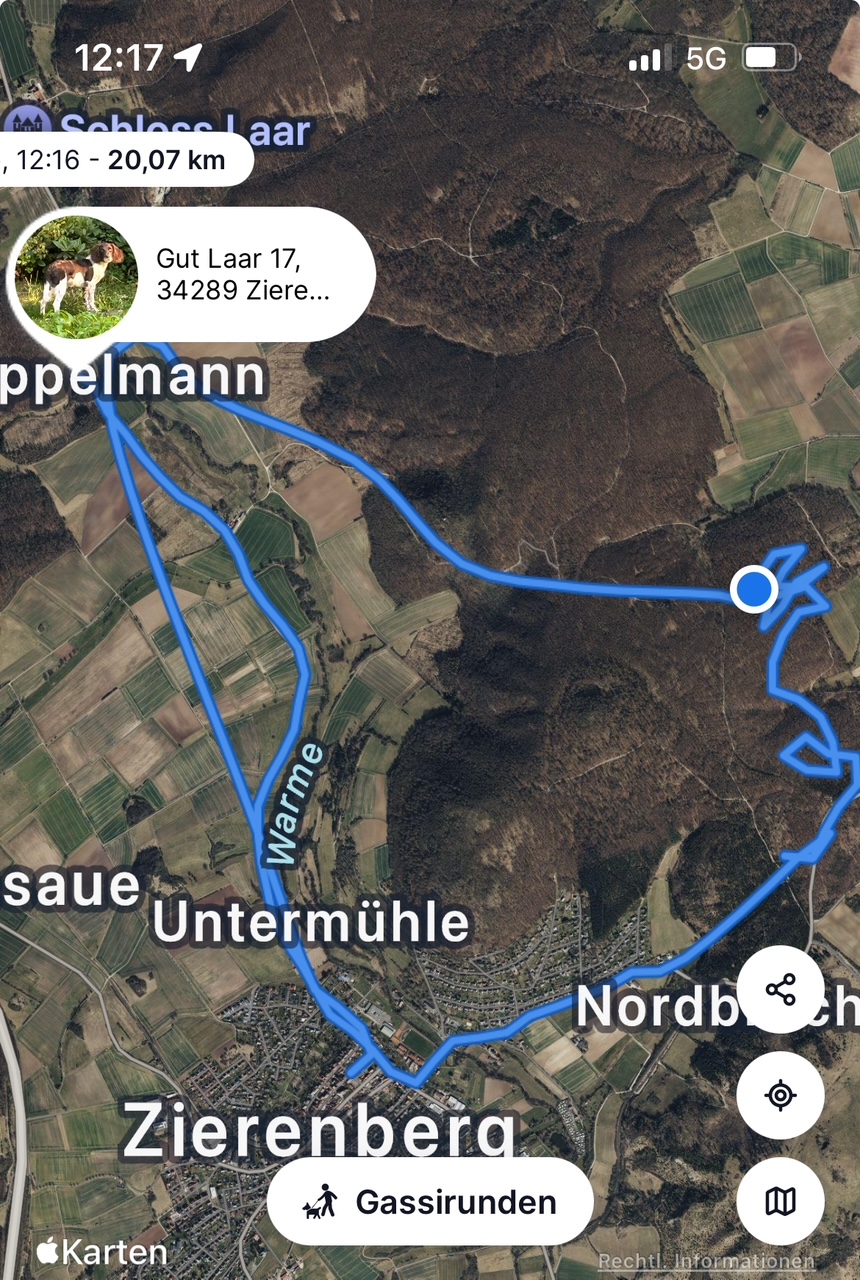Viewport: 860px width, 1280px height.
Task: Center the map on the current location
Action: click(x=780, y=1095)
